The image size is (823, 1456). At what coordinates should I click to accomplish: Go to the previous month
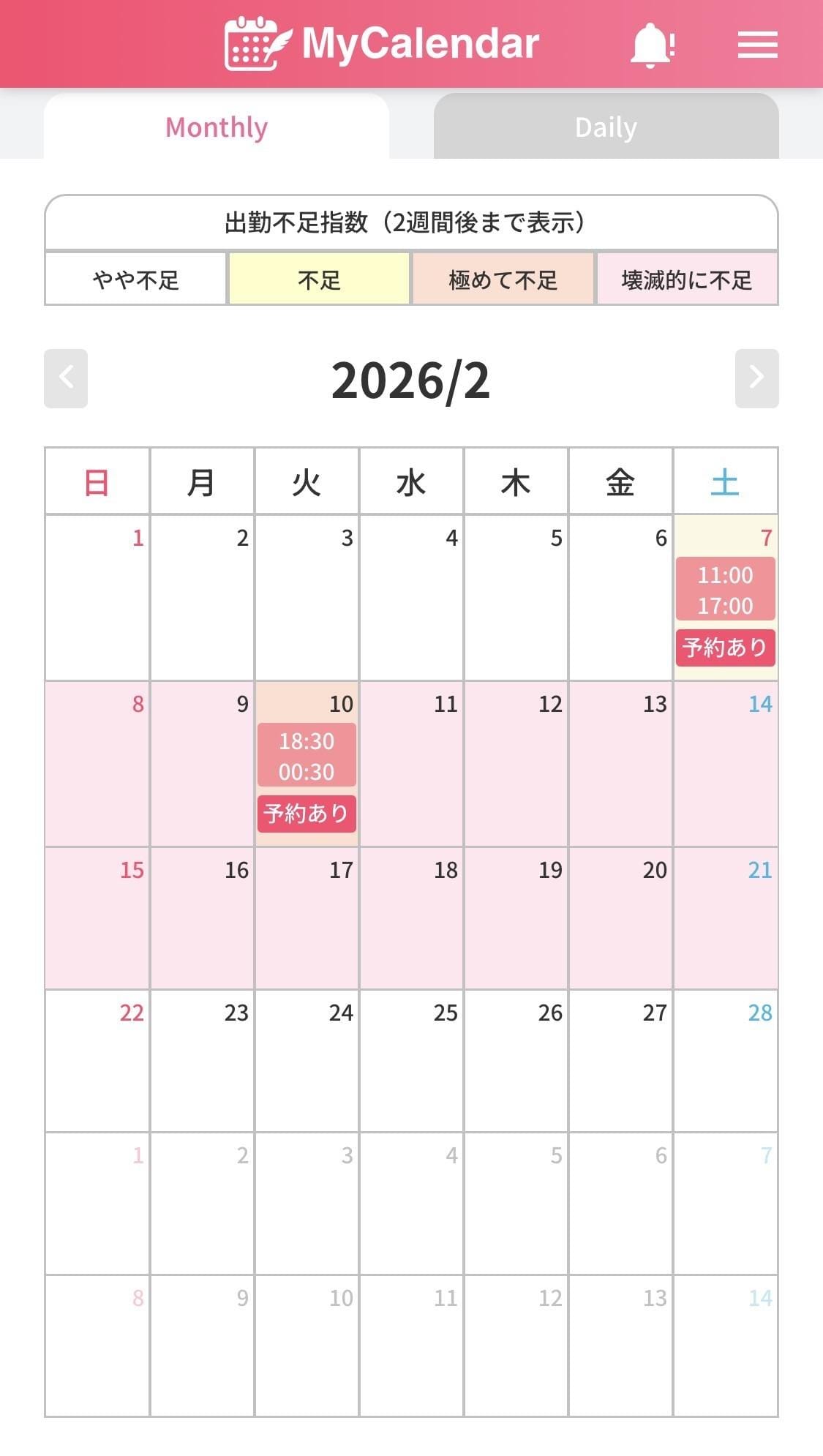pyautogui.click(x=66, y=378)
